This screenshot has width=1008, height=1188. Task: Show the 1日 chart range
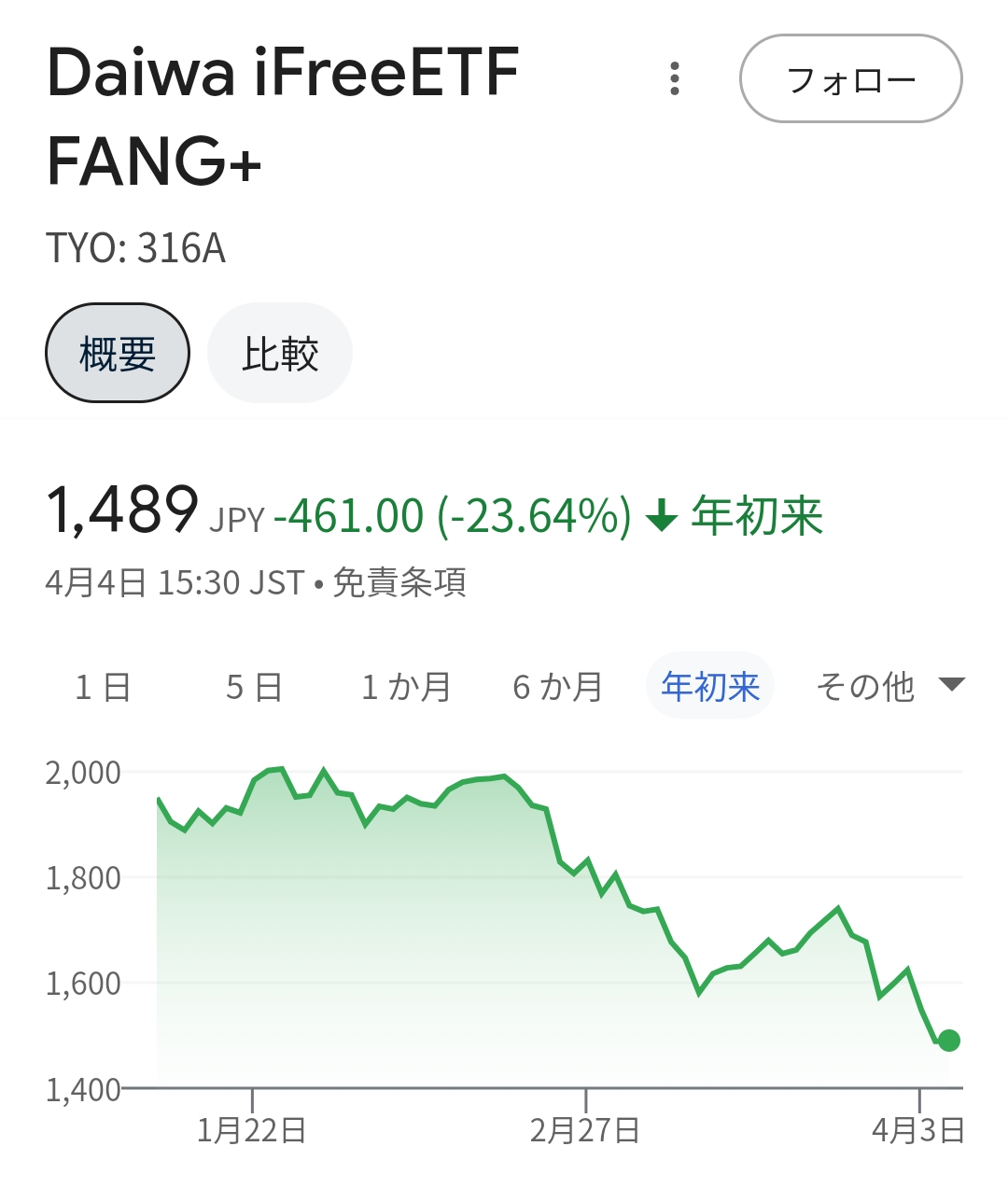pos(103,687)
